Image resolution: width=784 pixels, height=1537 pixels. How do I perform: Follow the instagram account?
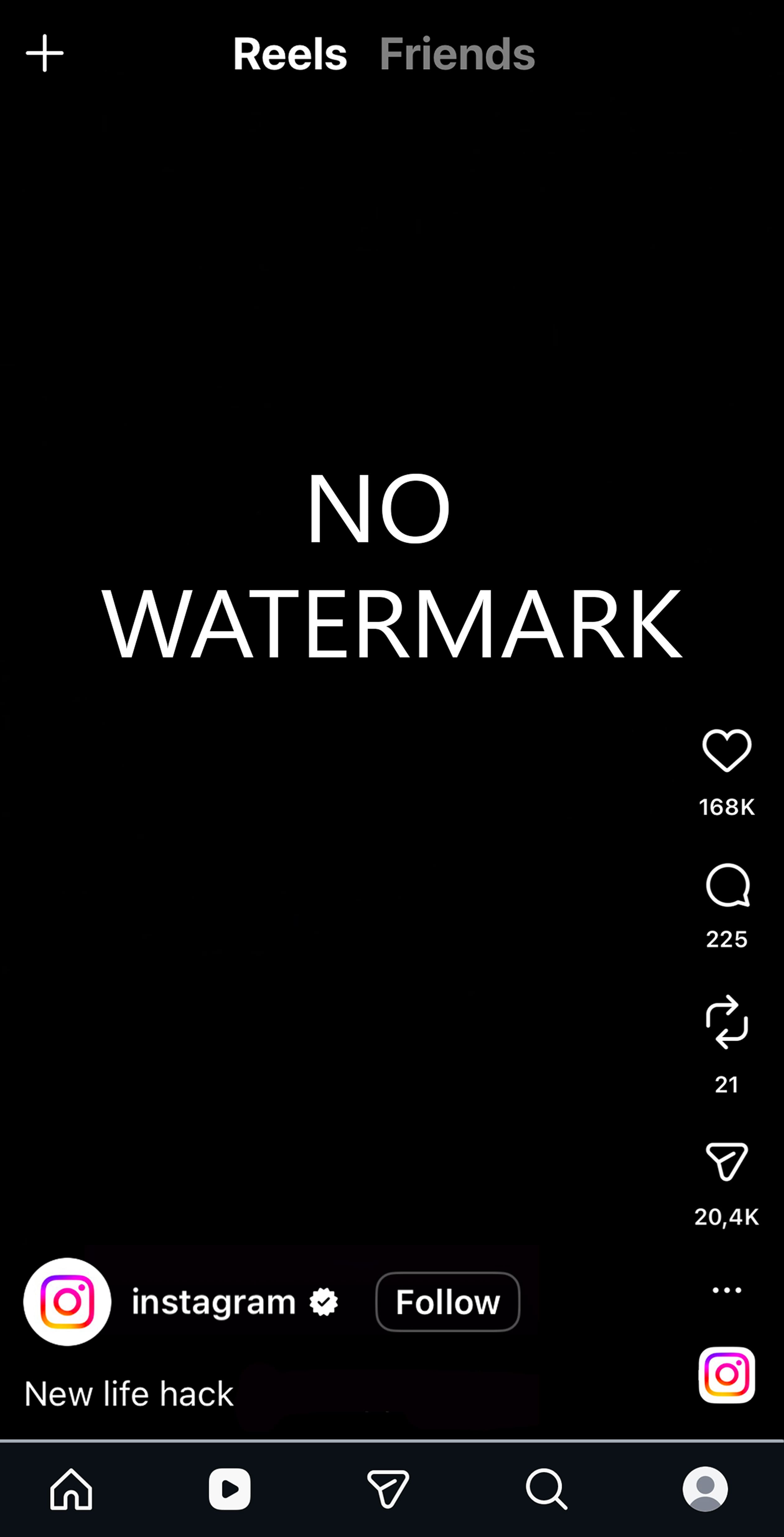(x=447, y=1302)
